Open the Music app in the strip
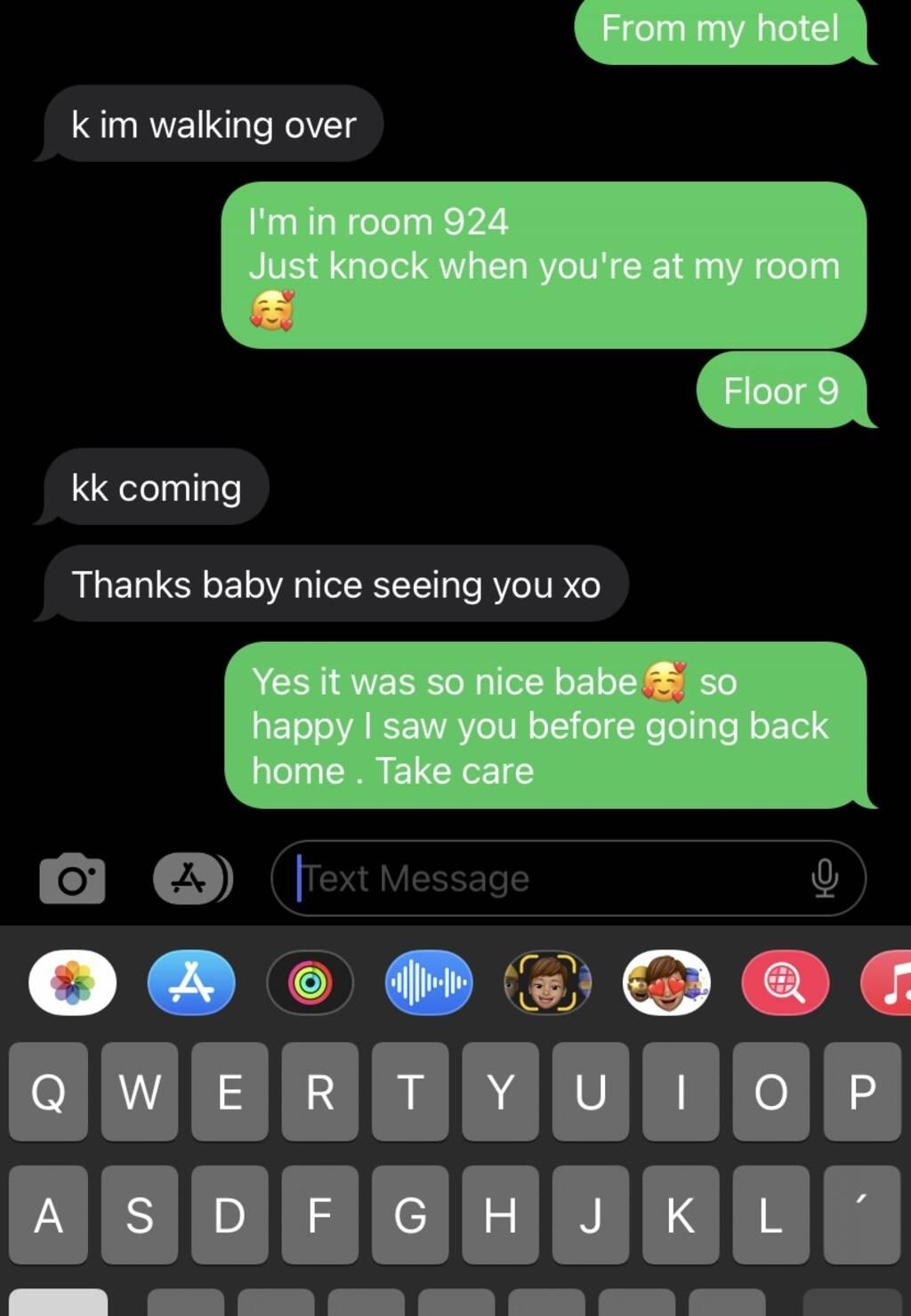This screenshot has height=1316, width=911. 890,983
